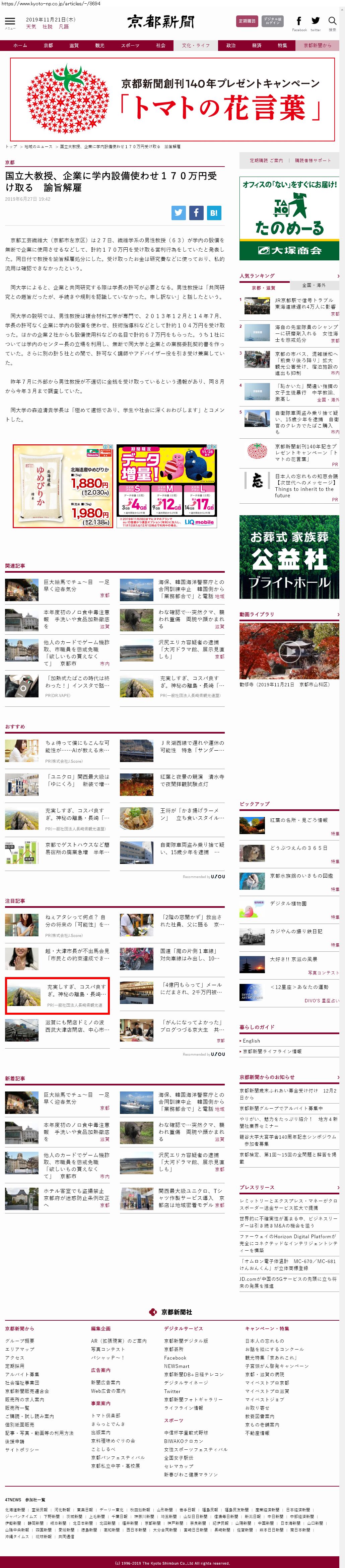
Task: Tap the デジタル版ログイン button
Action: (x=273, y=21)
